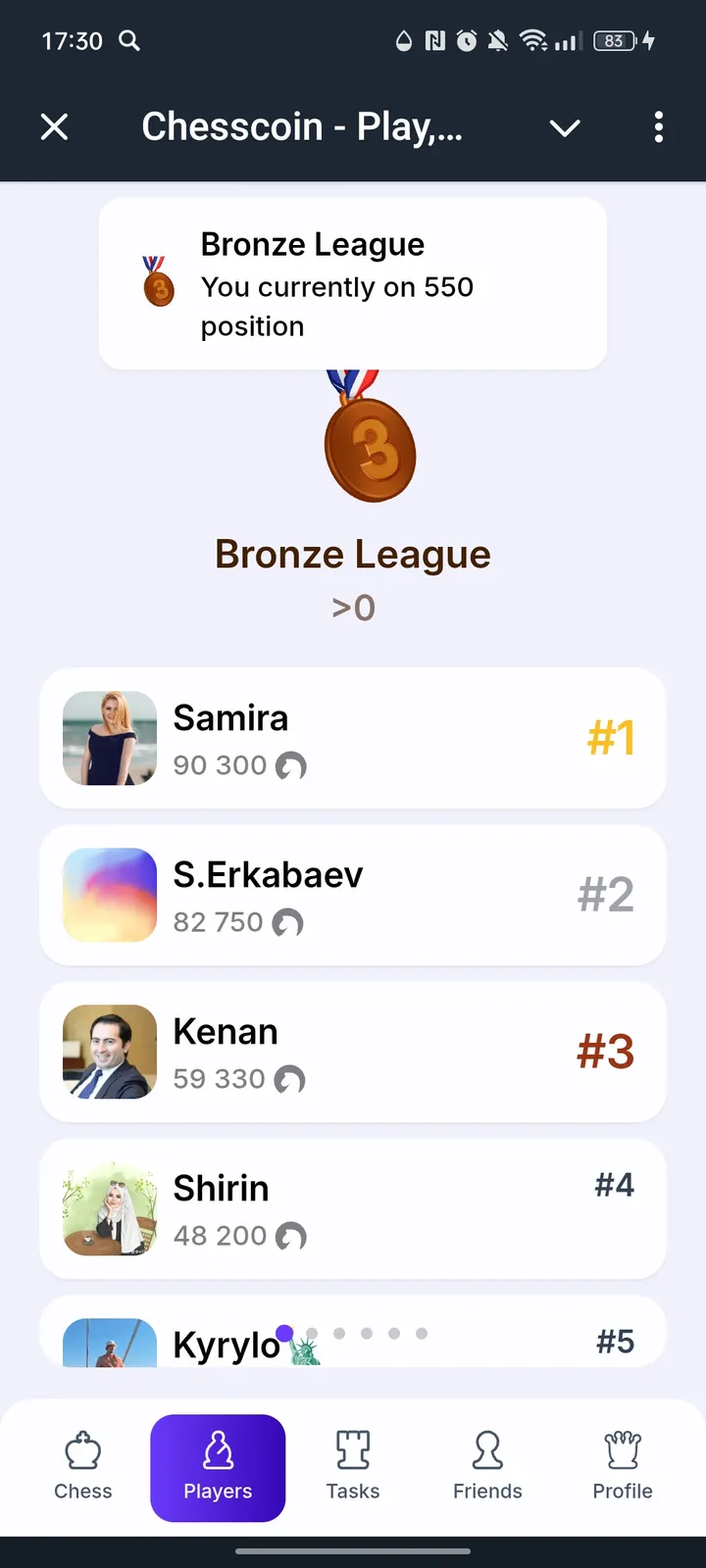The image size is (706, 1568).
Task: Click the coin icon beside Kenan's 59 330
Action: 291,1079
